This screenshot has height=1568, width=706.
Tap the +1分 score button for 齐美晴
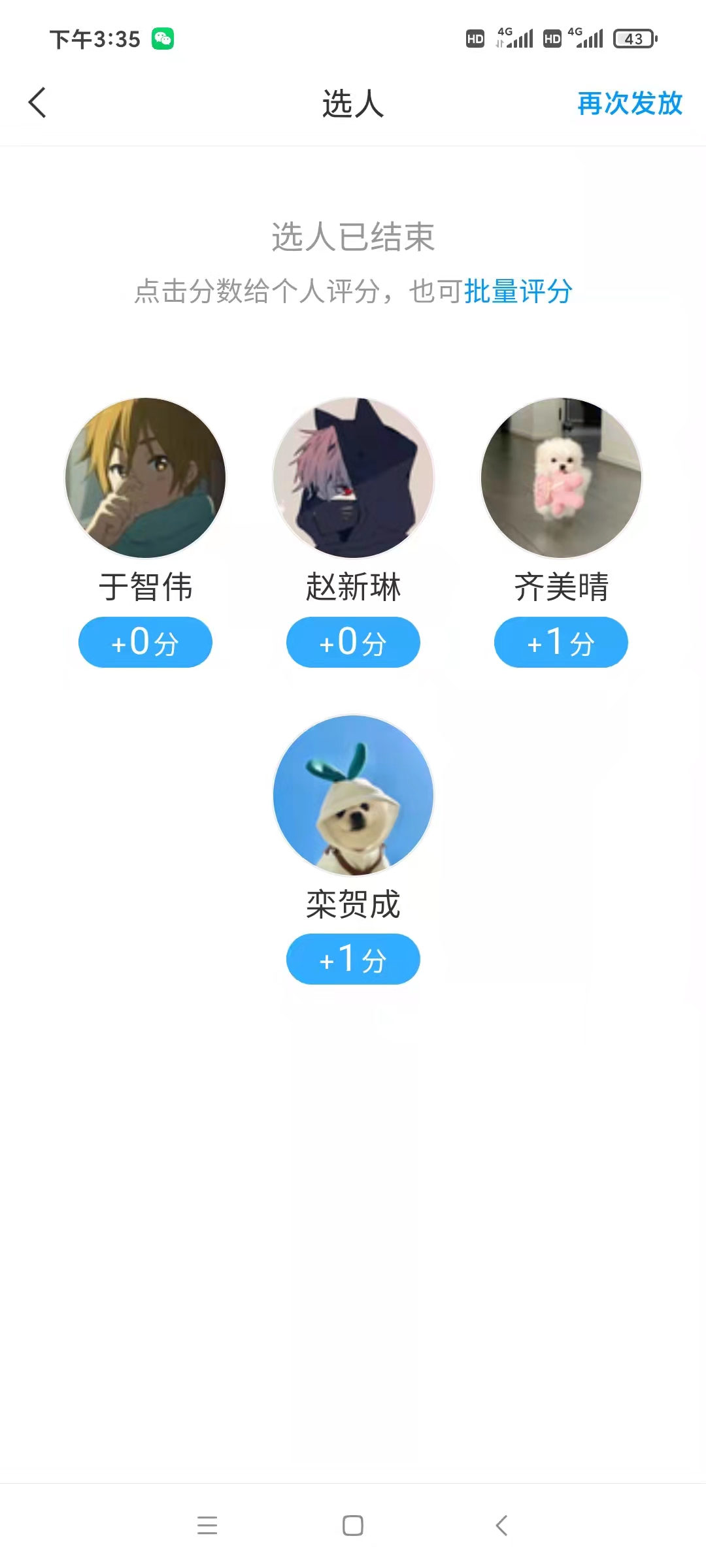(561, 642)
